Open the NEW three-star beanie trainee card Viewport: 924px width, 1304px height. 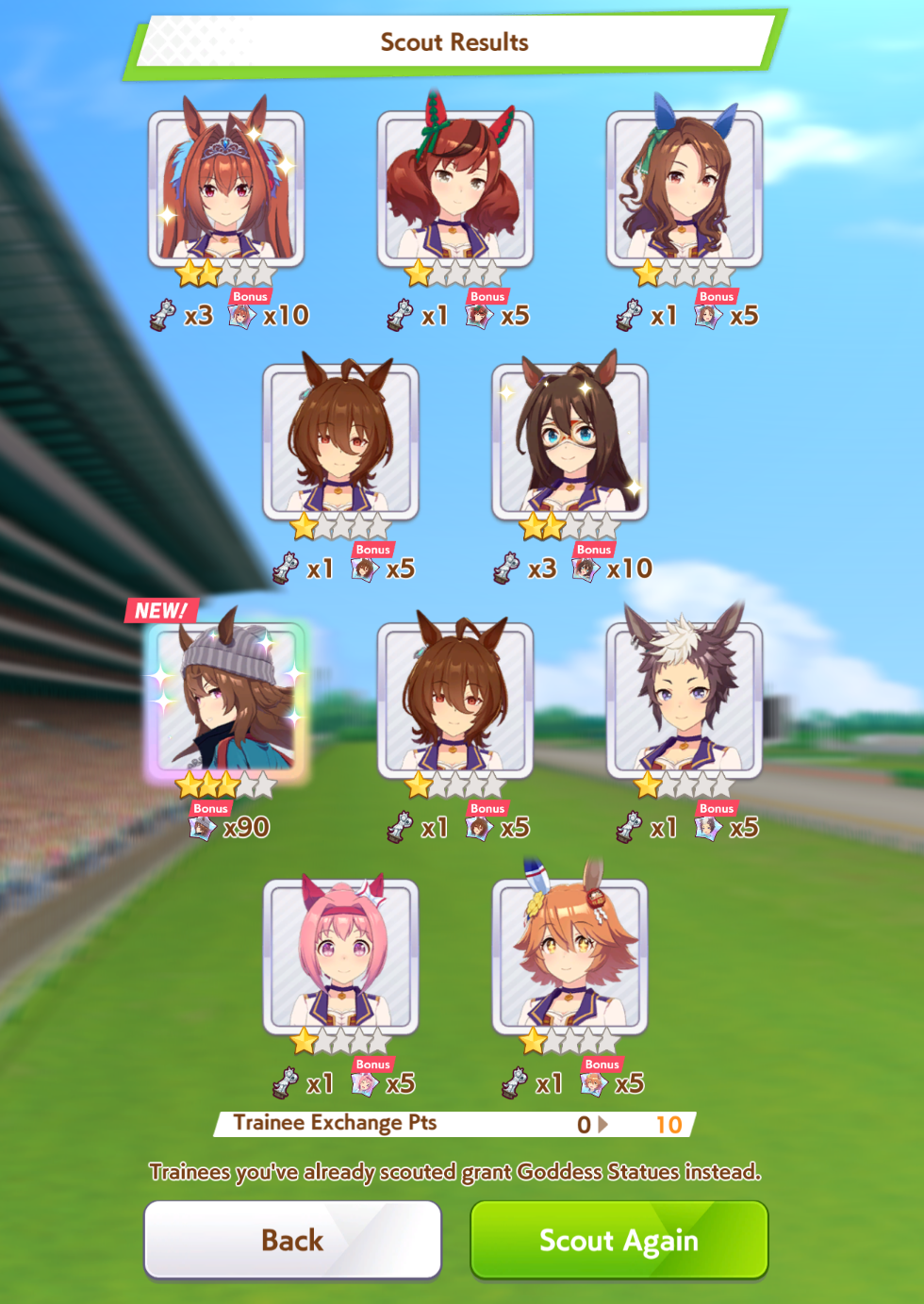coord(226,701)
